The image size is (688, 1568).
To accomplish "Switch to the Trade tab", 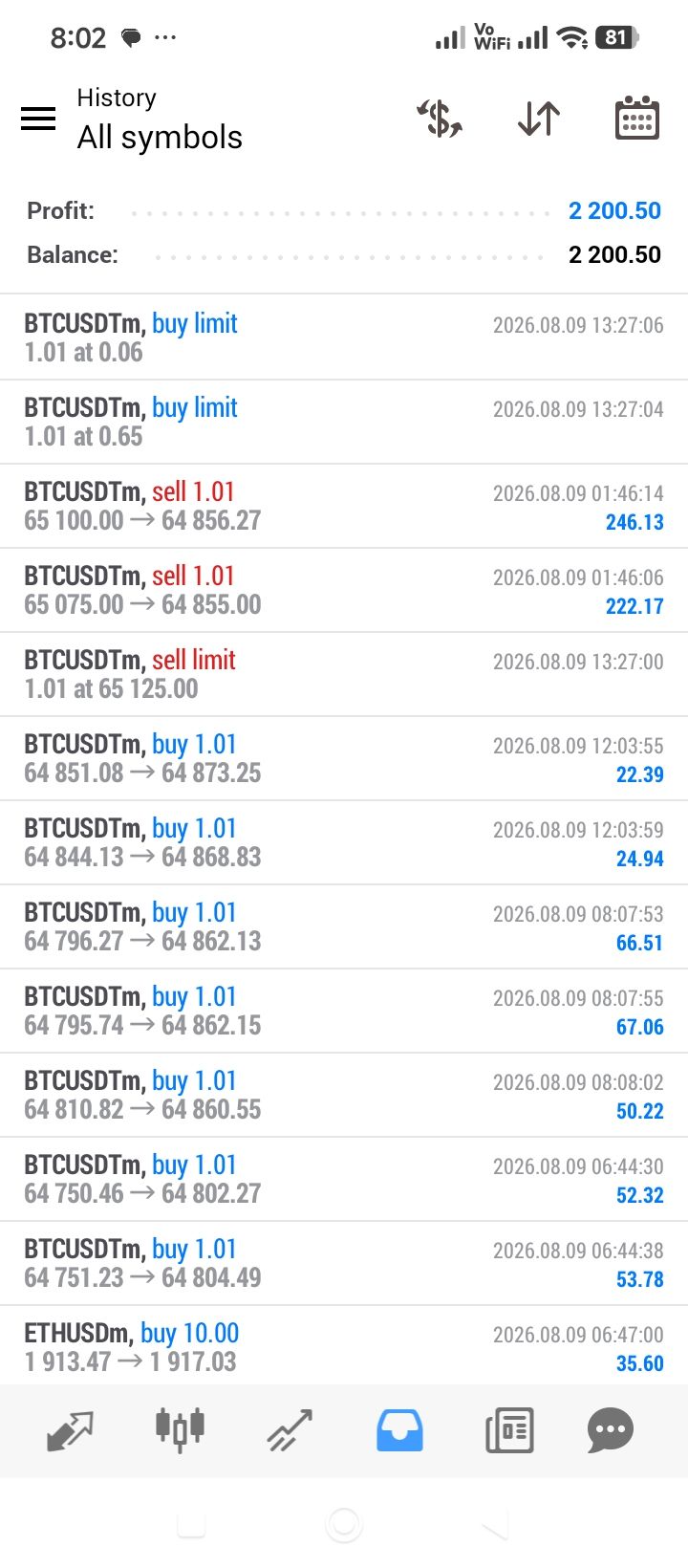I will pyautogui.click(x=290, y=1430).
